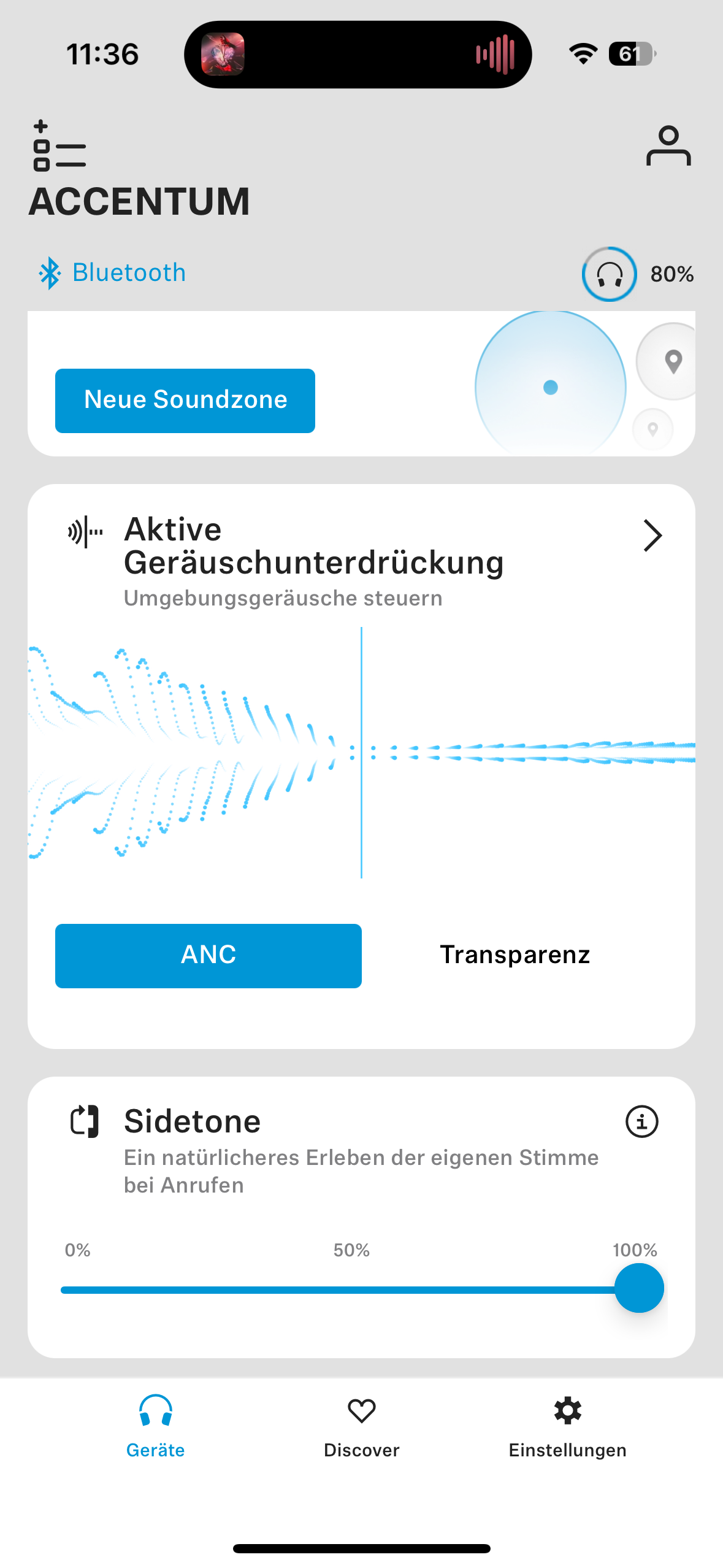Tap the headphone battery indicator
This screenshot has width=723, height=1568.
click(637, 274)
